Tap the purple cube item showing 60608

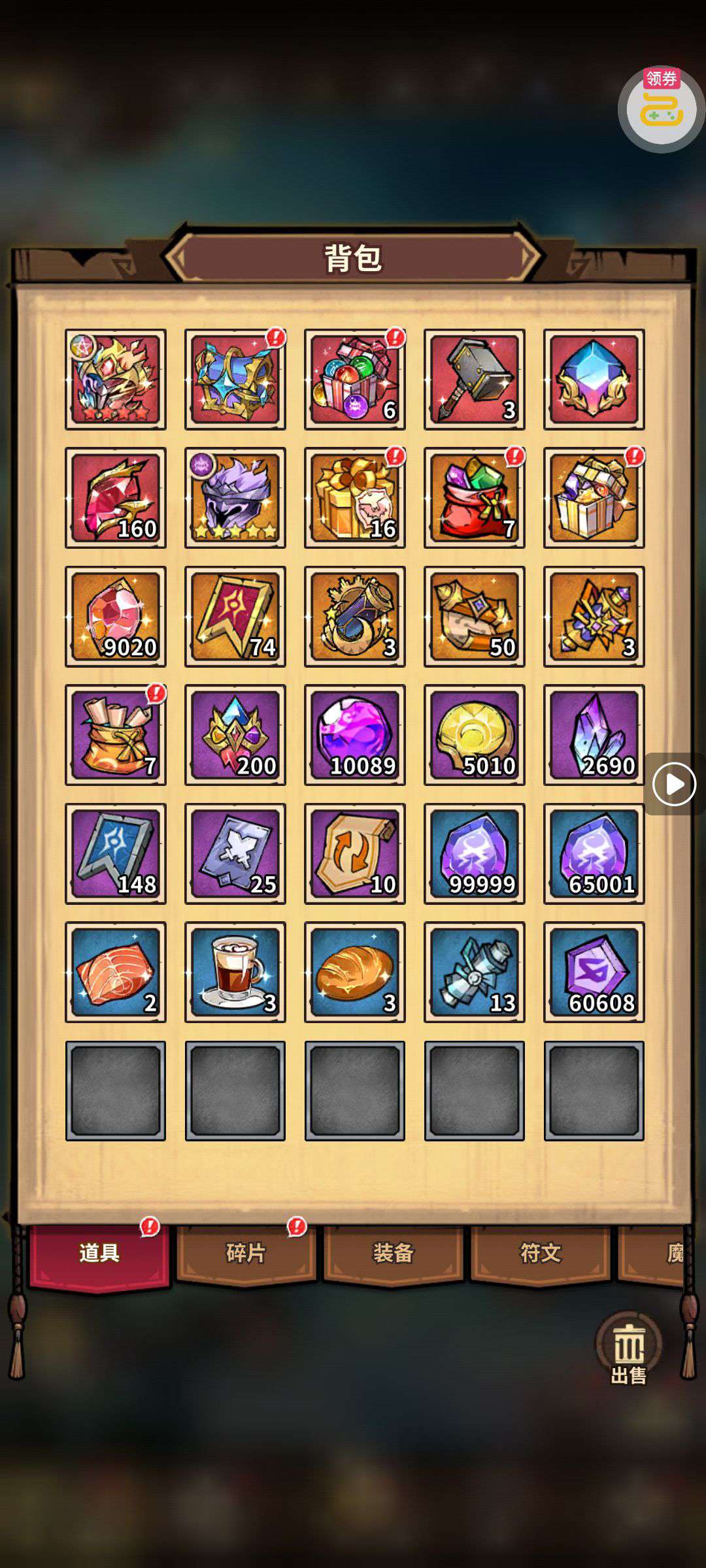point(594,972)
